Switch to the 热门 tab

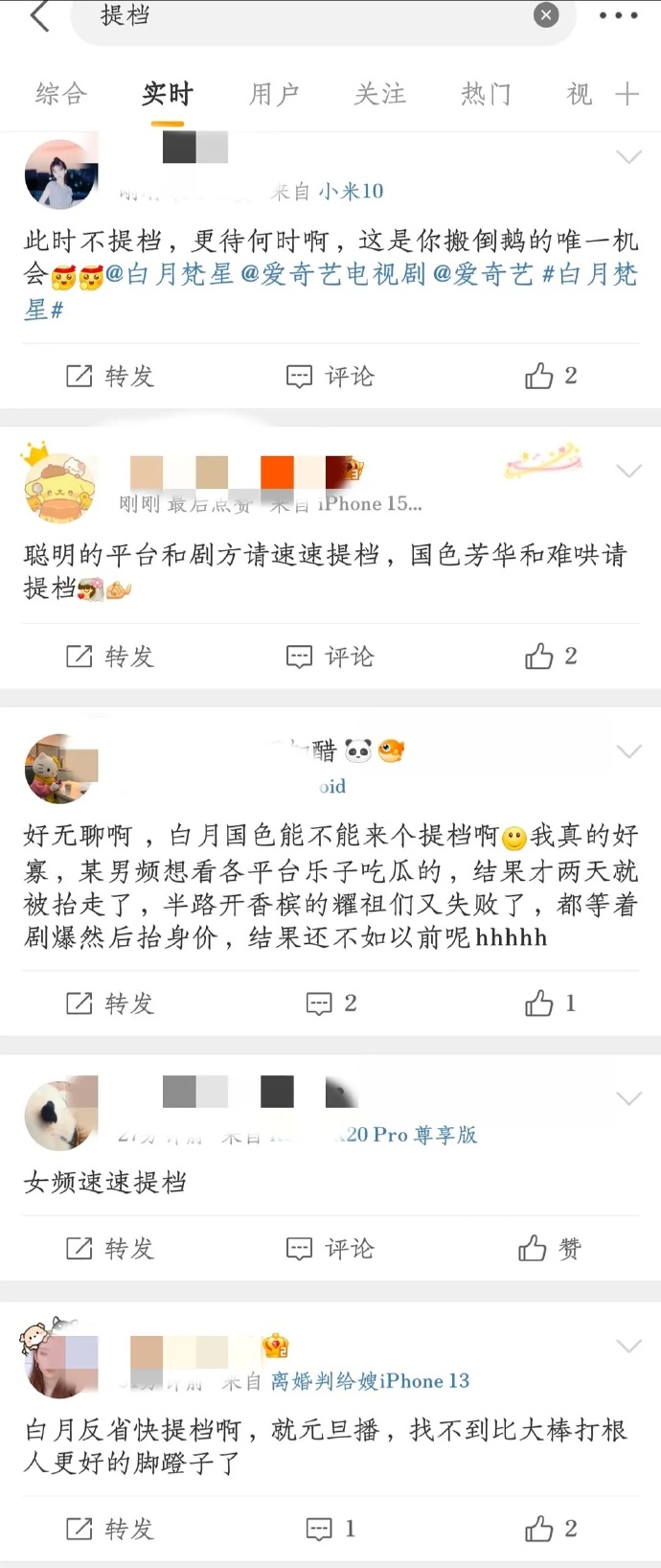click(x=486, y=94)
